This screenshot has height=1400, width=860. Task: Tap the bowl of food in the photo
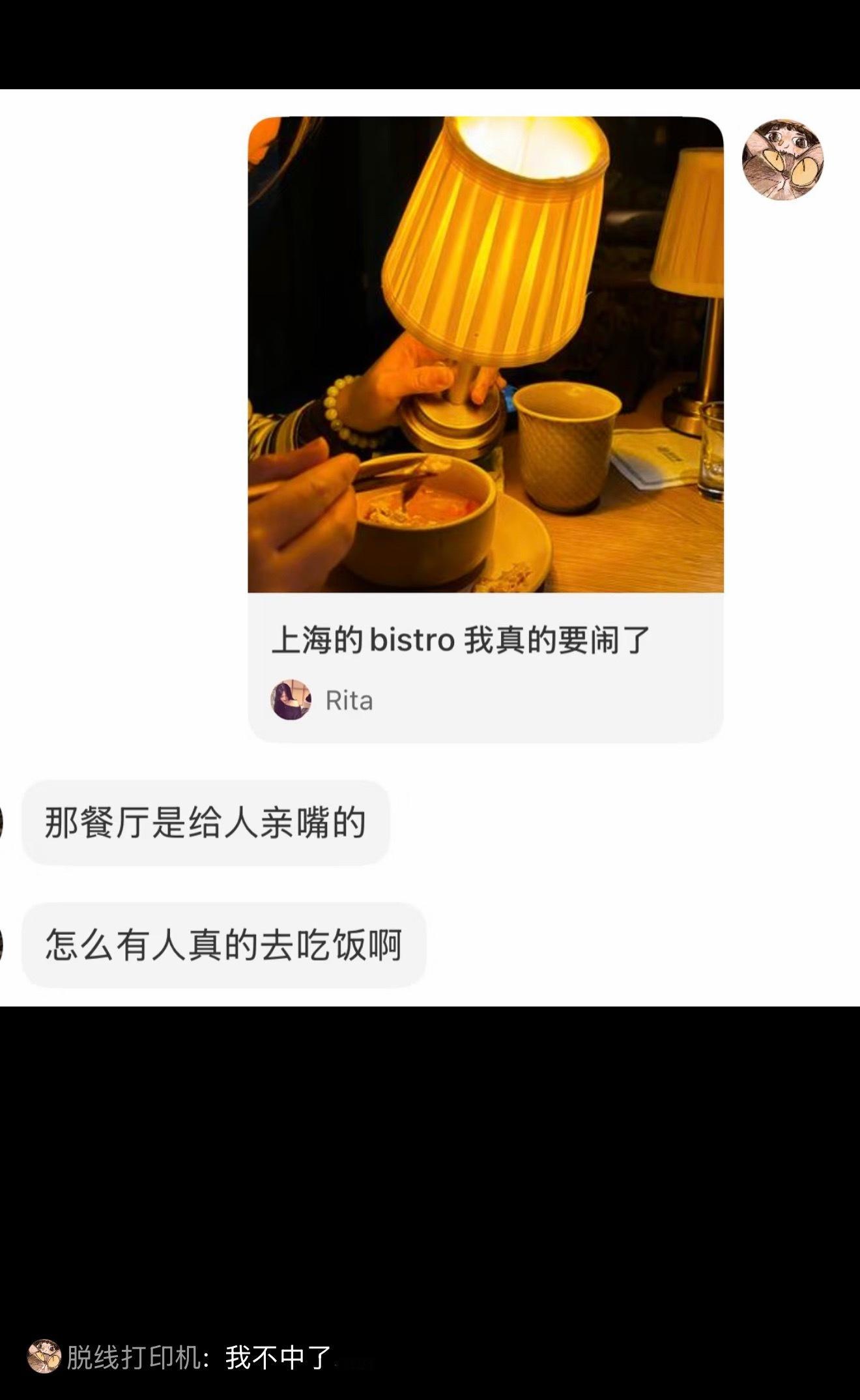coord(423,515)
